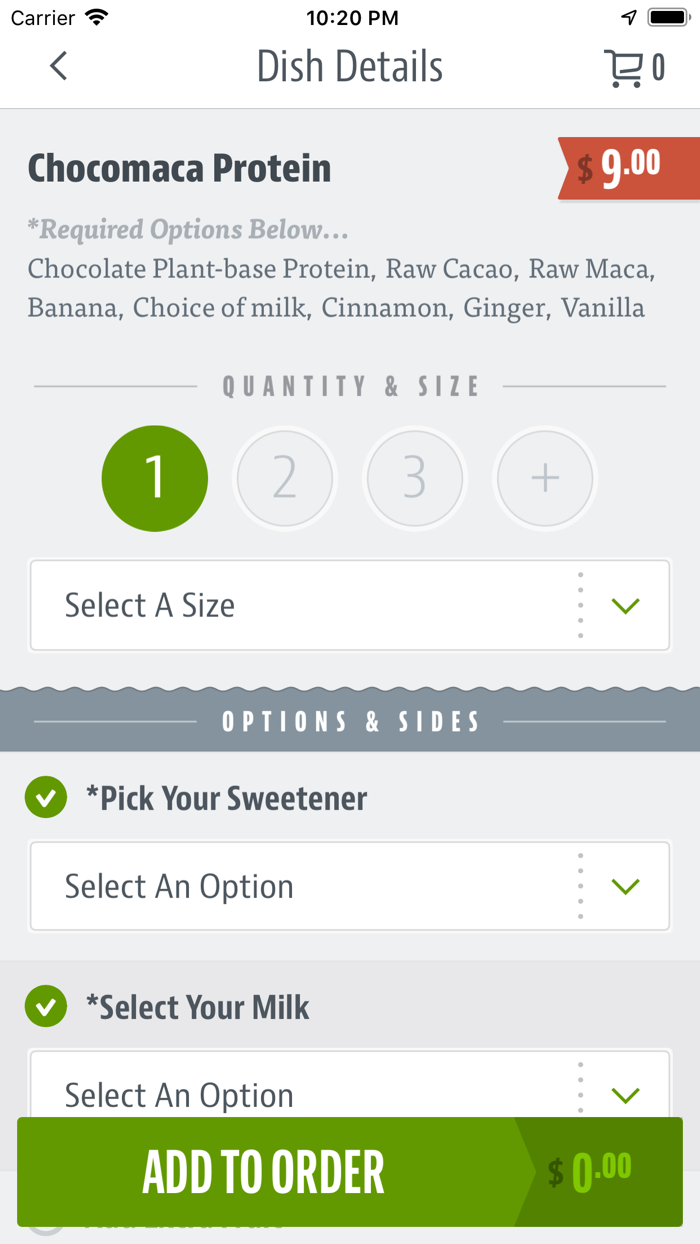
Task: Set quantity to 2
Action: click(x=285, y=479)
